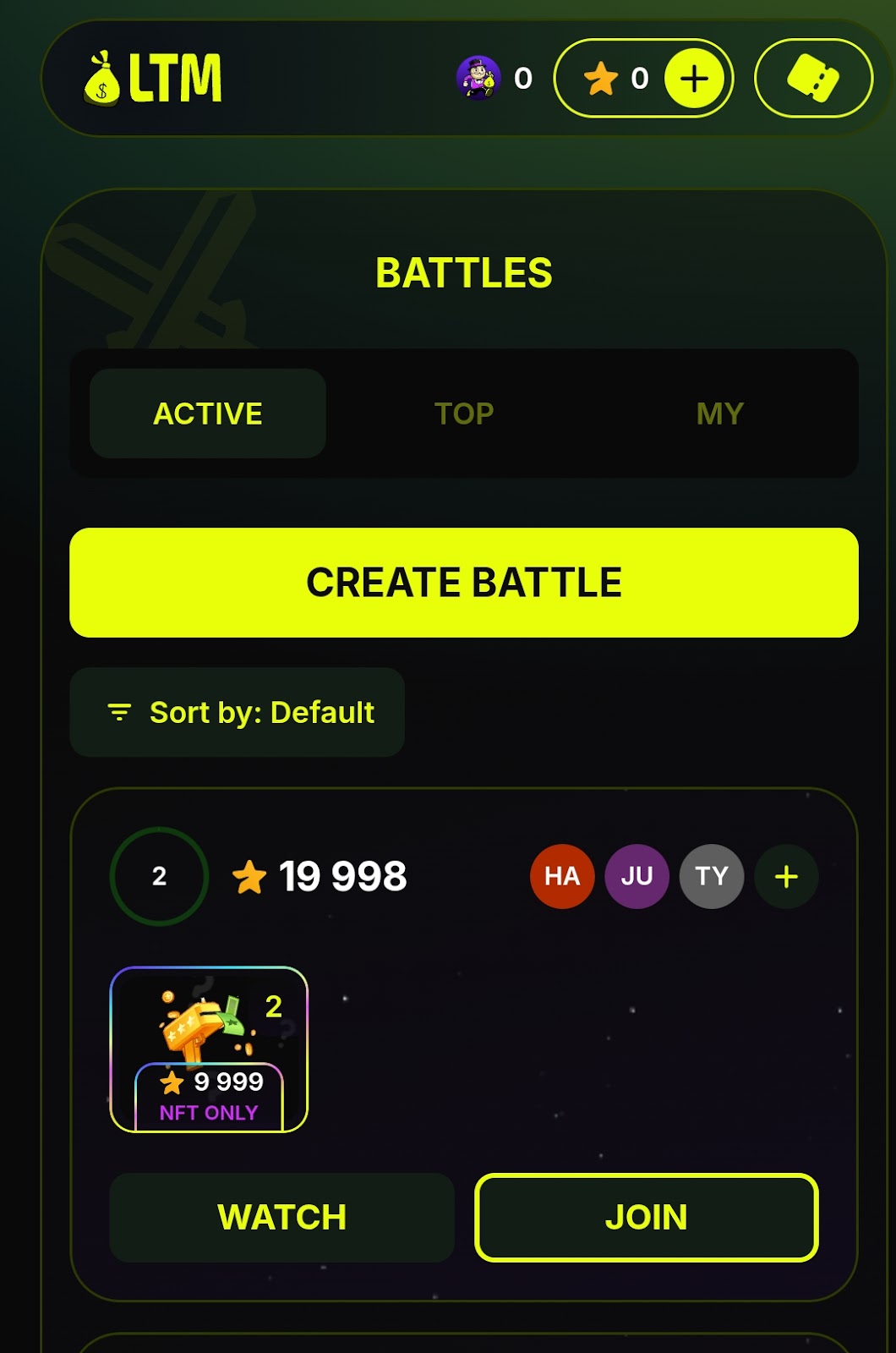Open the My battles tab

tap(719, 414)
